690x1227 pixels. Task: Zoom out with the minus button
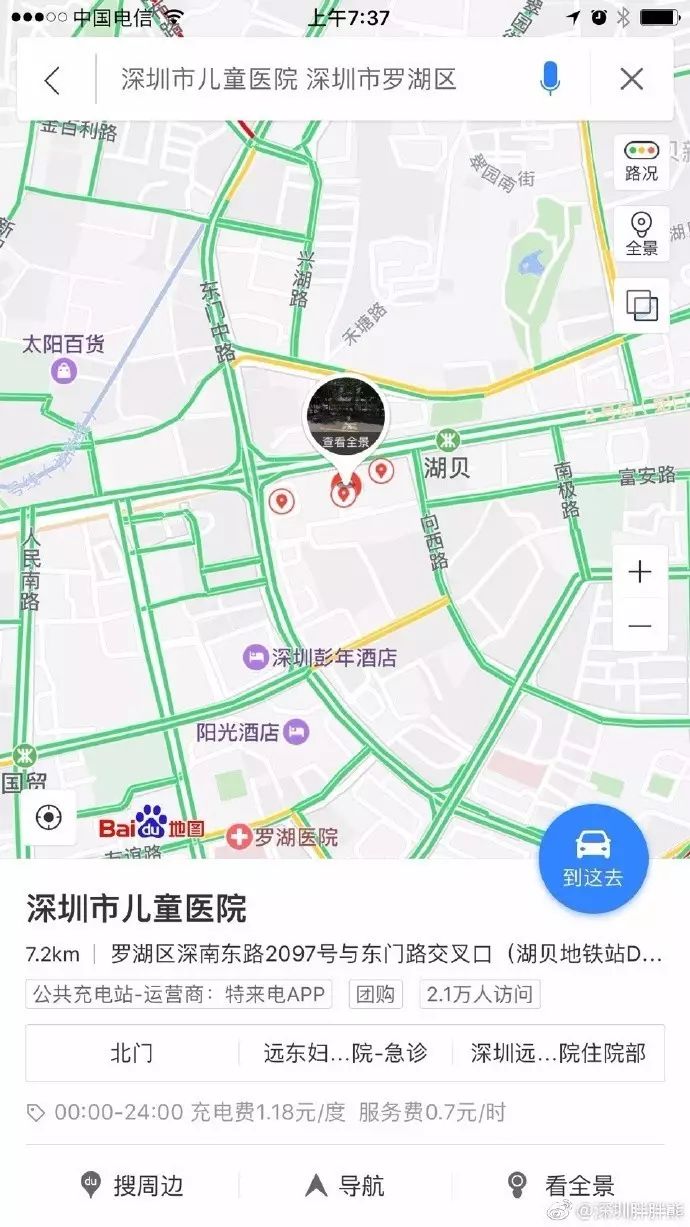[640, 626]
